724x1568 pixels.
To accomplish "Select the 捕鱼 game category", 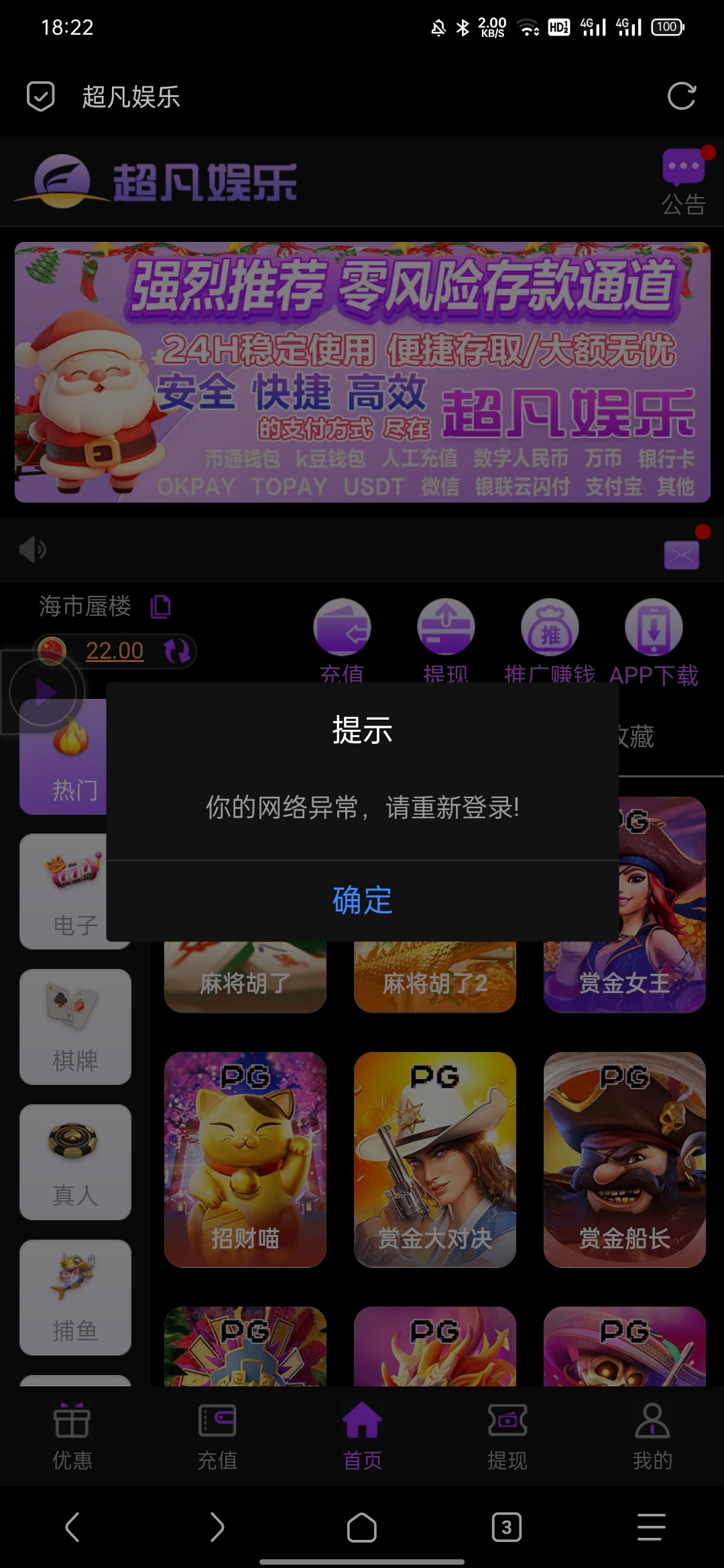I will pos(75,1297).
